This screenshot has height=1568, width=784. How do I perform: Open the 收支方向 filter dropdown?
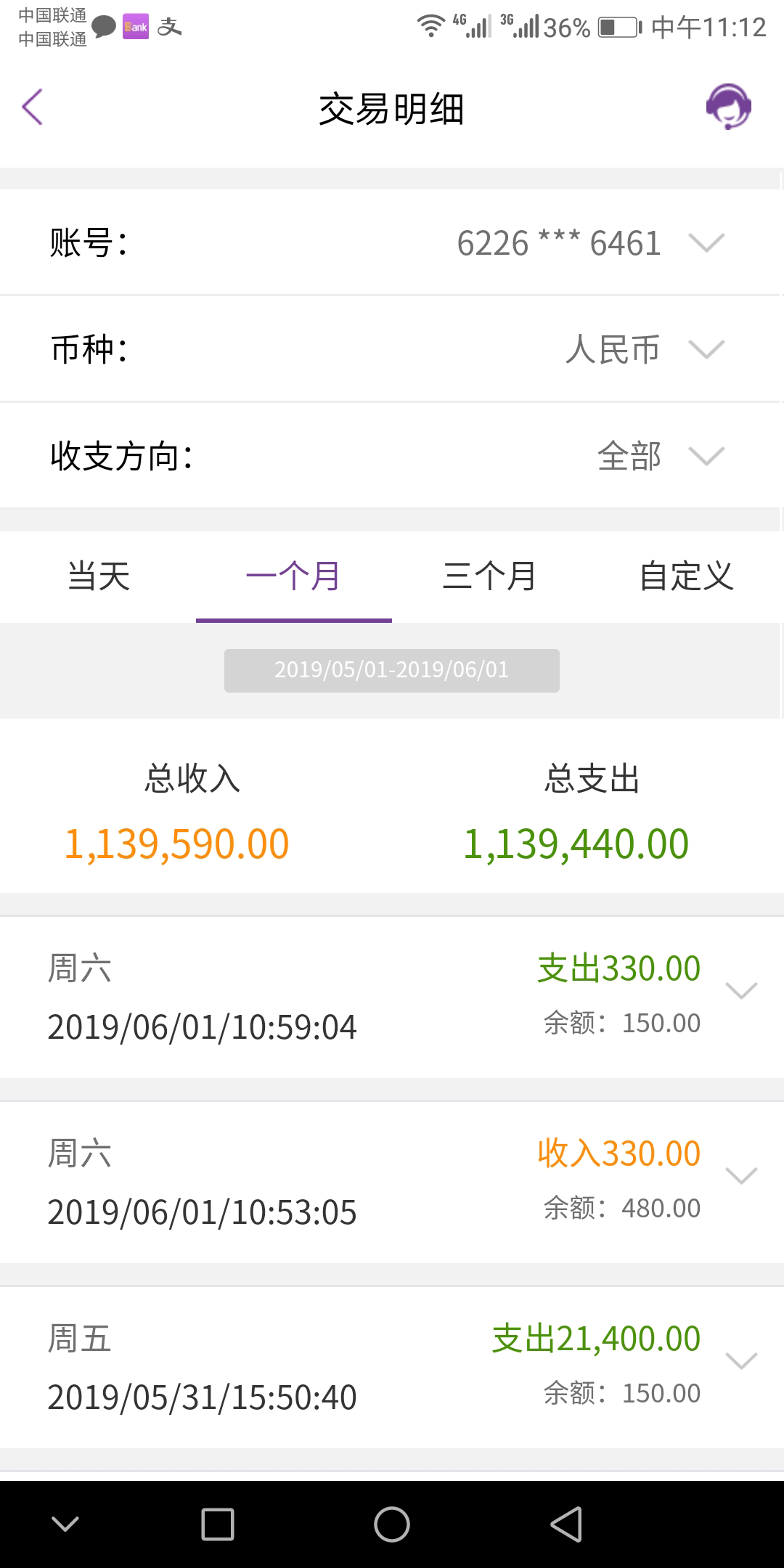click(x=392, y=456)
